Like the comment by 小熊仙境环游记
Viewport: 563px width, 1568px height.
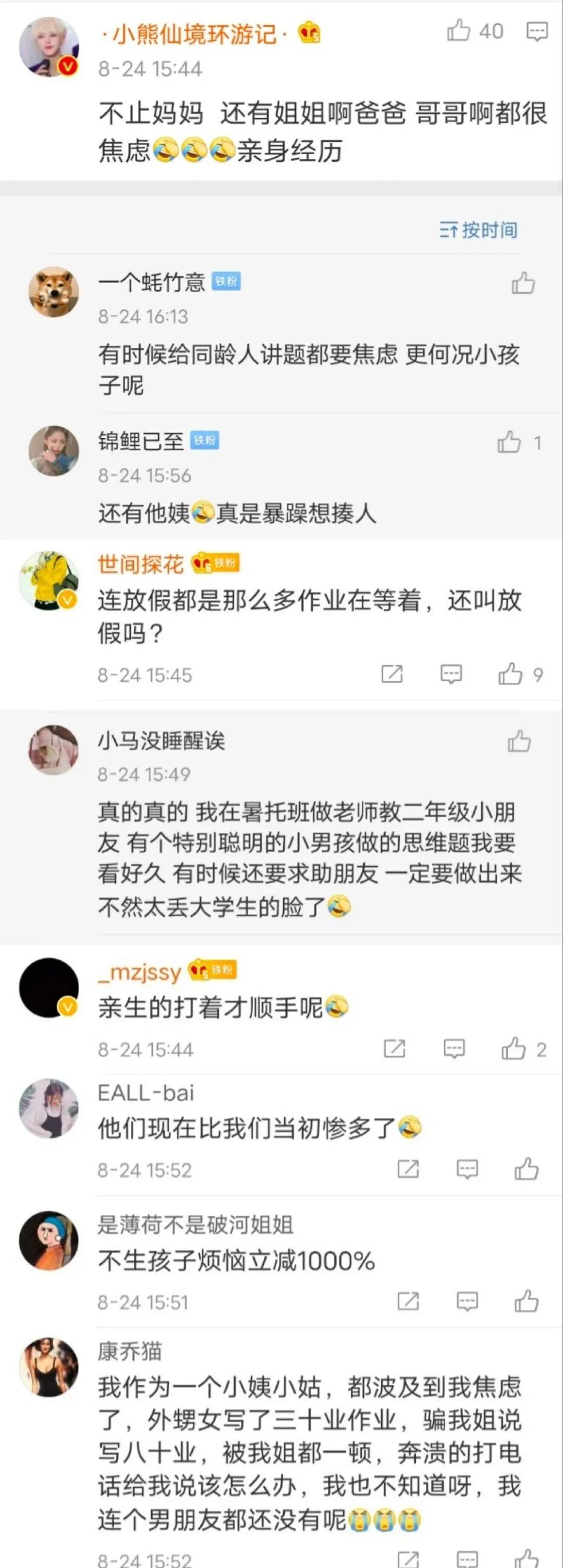point(459,31)
